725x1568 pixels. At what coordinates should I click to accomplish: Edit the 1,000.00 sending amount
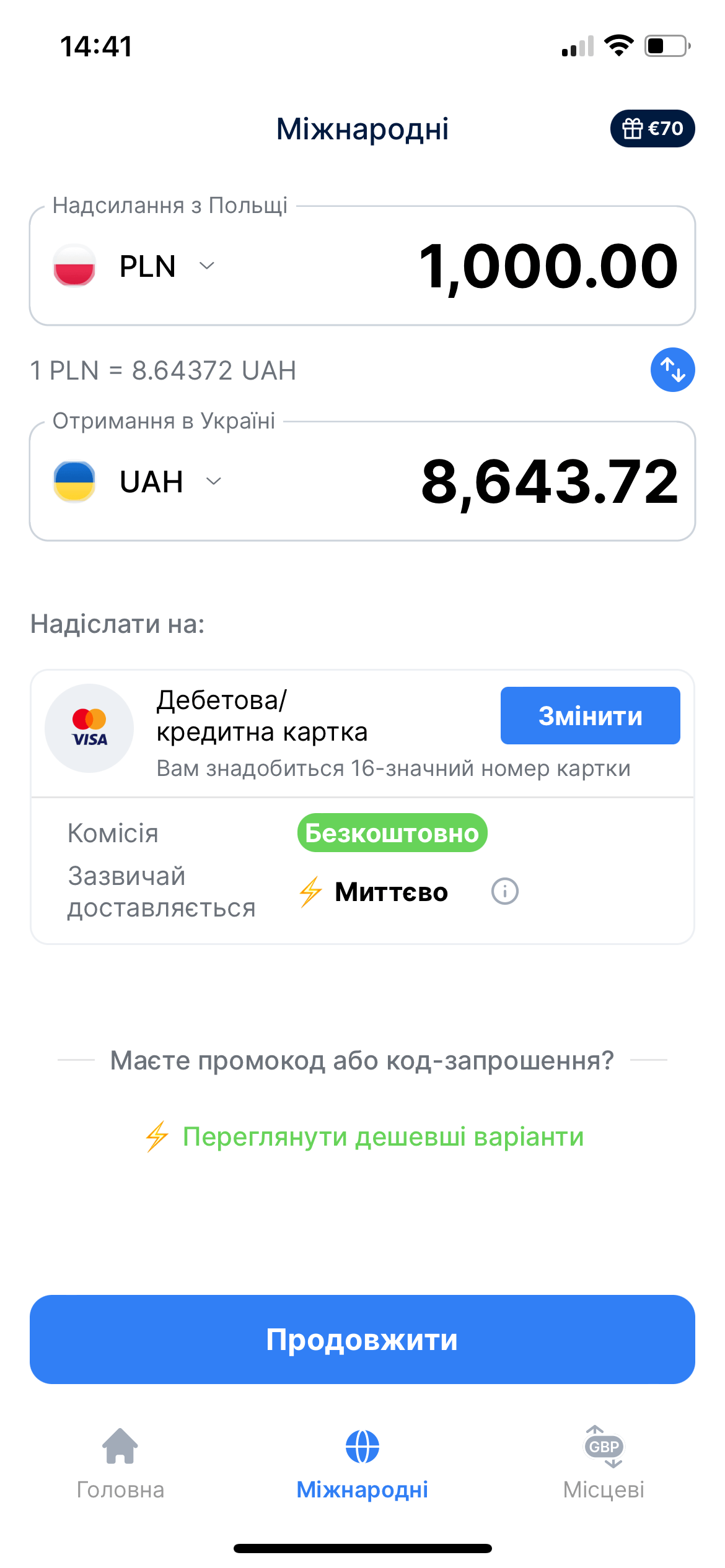click(548, 266)
